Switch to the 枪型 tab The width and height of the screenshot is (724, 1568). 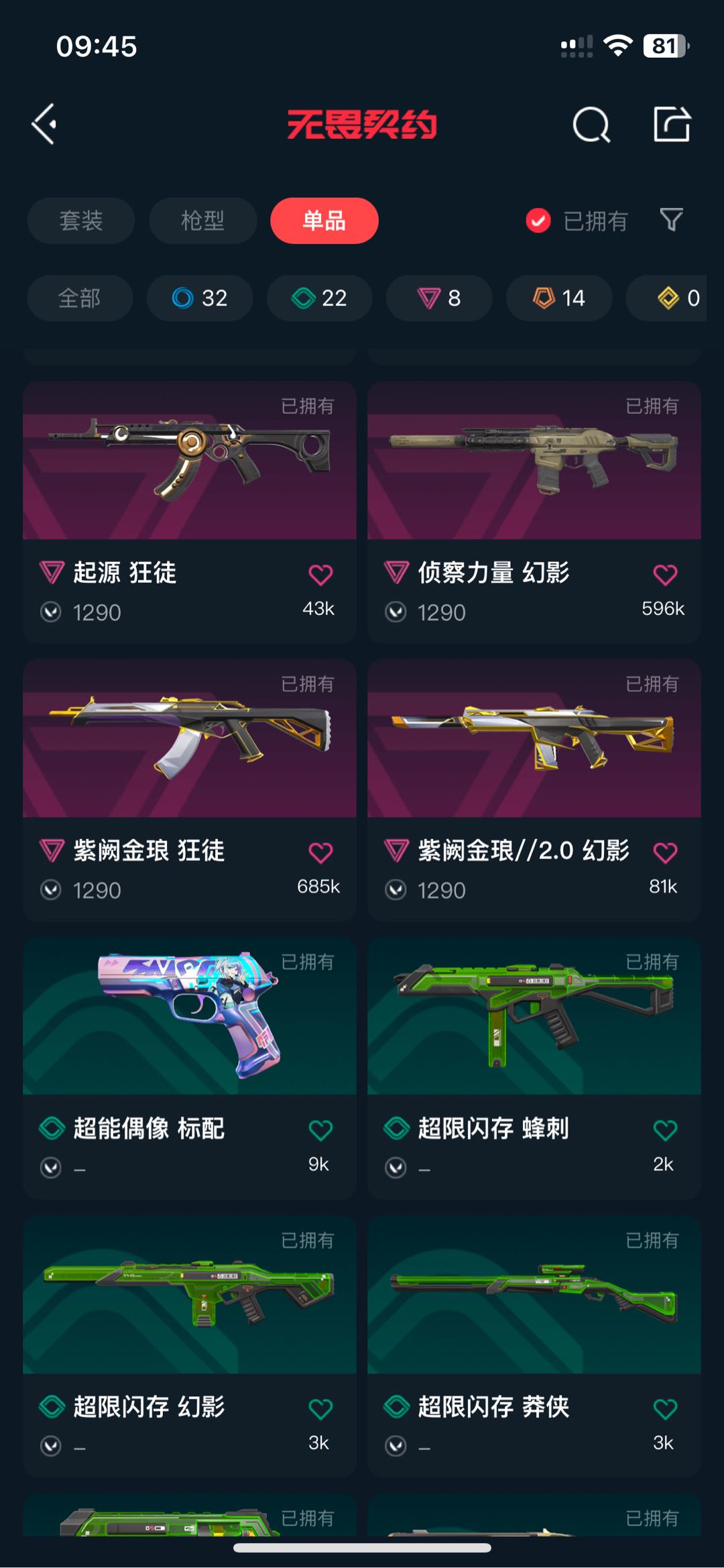202,221
